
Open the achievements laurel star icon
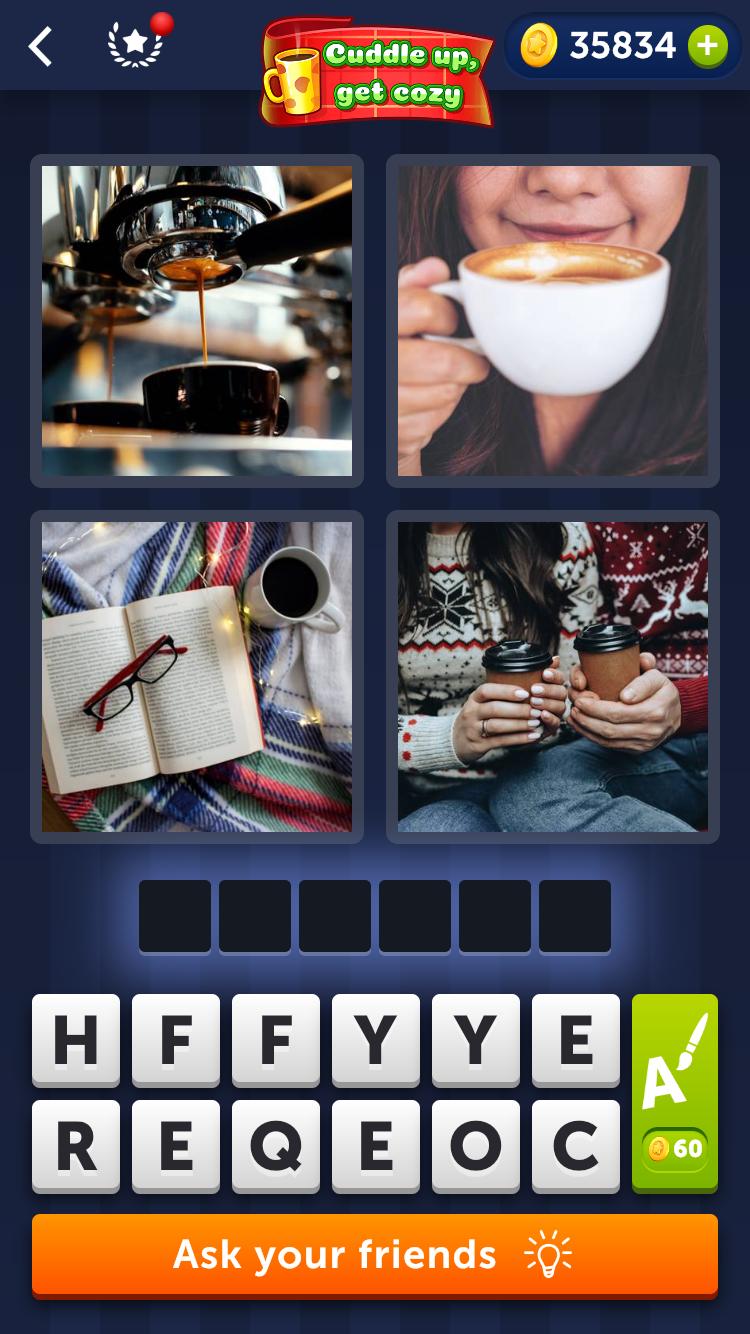(136, 46)
